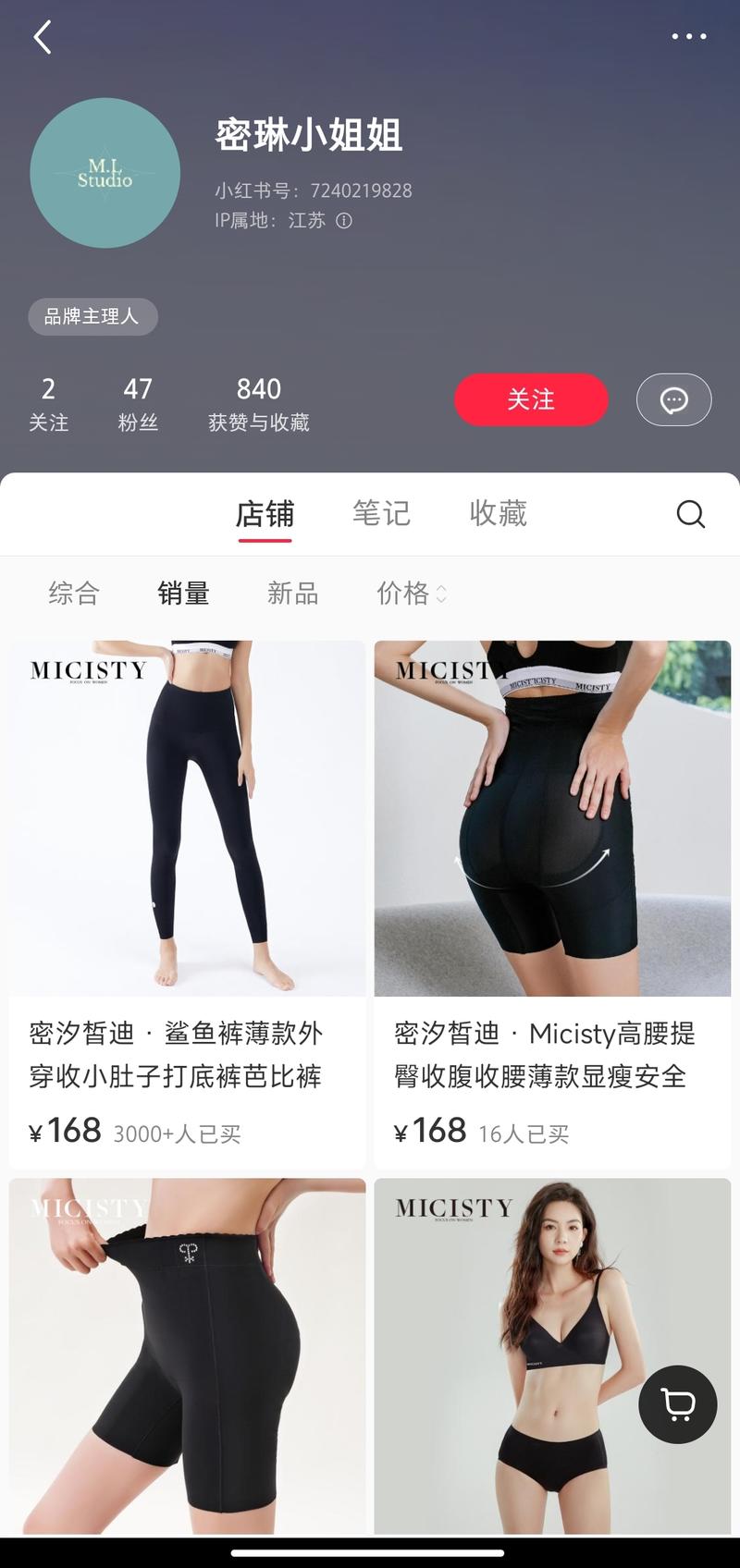
Task: Enable the 新品 new arrivals filter
Action: (x=293, y=594)
